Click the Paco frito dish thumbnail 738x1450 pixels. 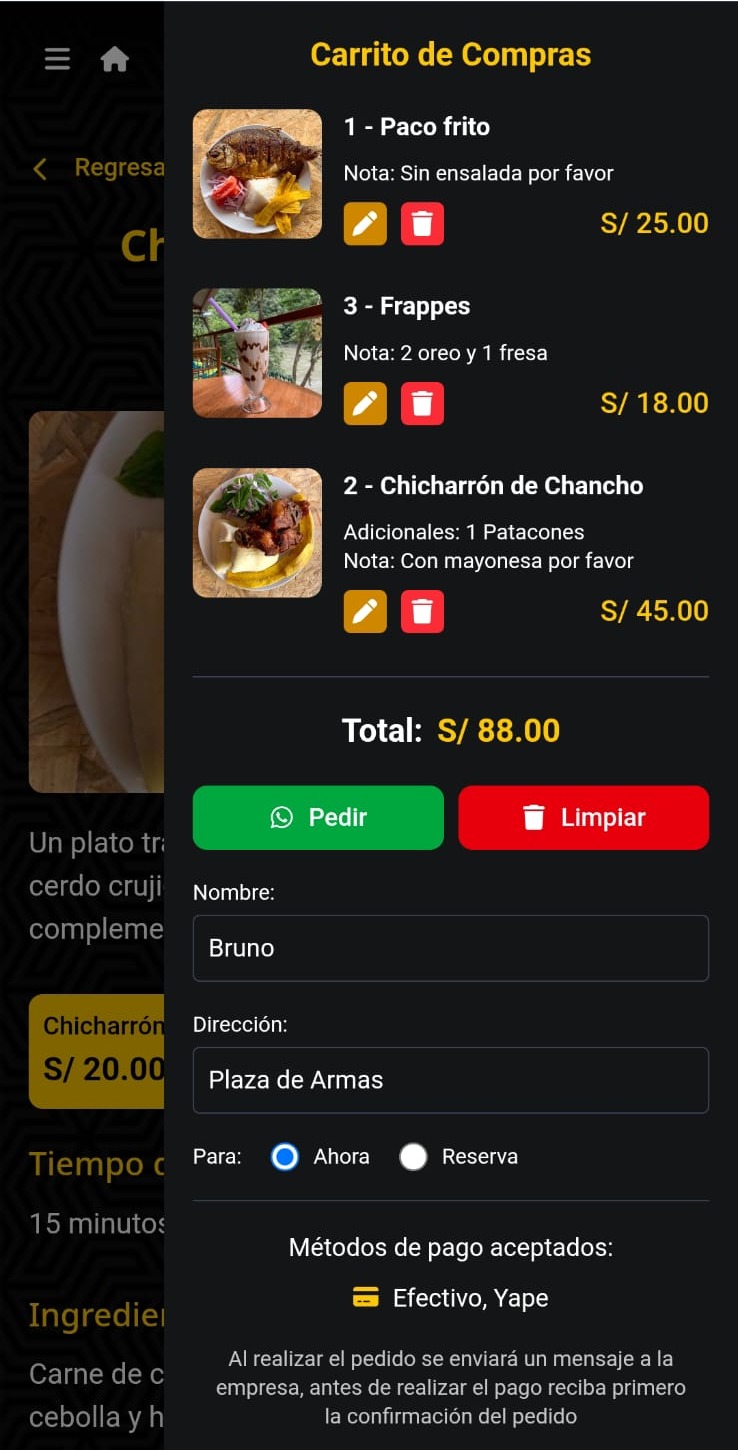pyautogui.click(x=257, y=172)
